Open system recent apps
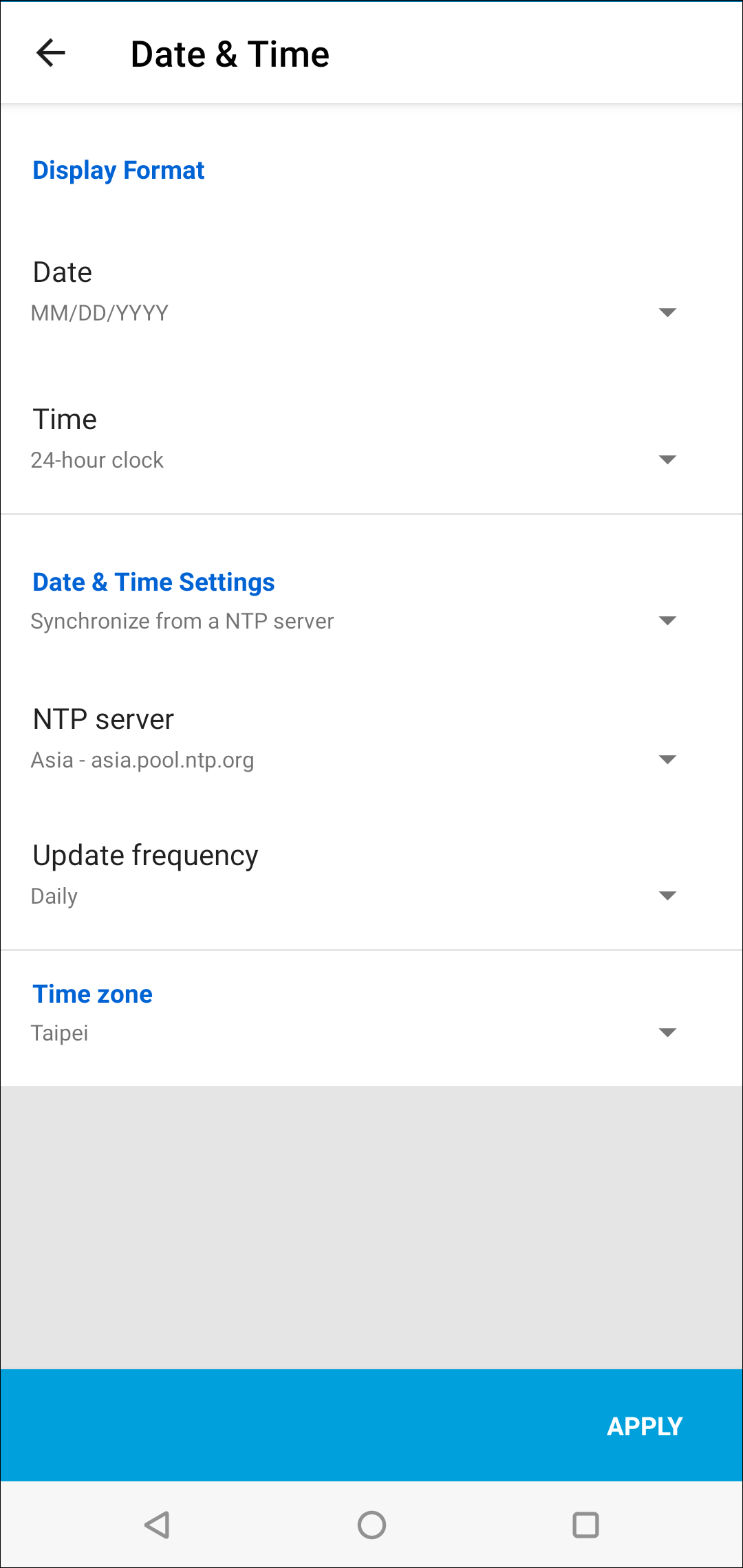 (585, 1525)
